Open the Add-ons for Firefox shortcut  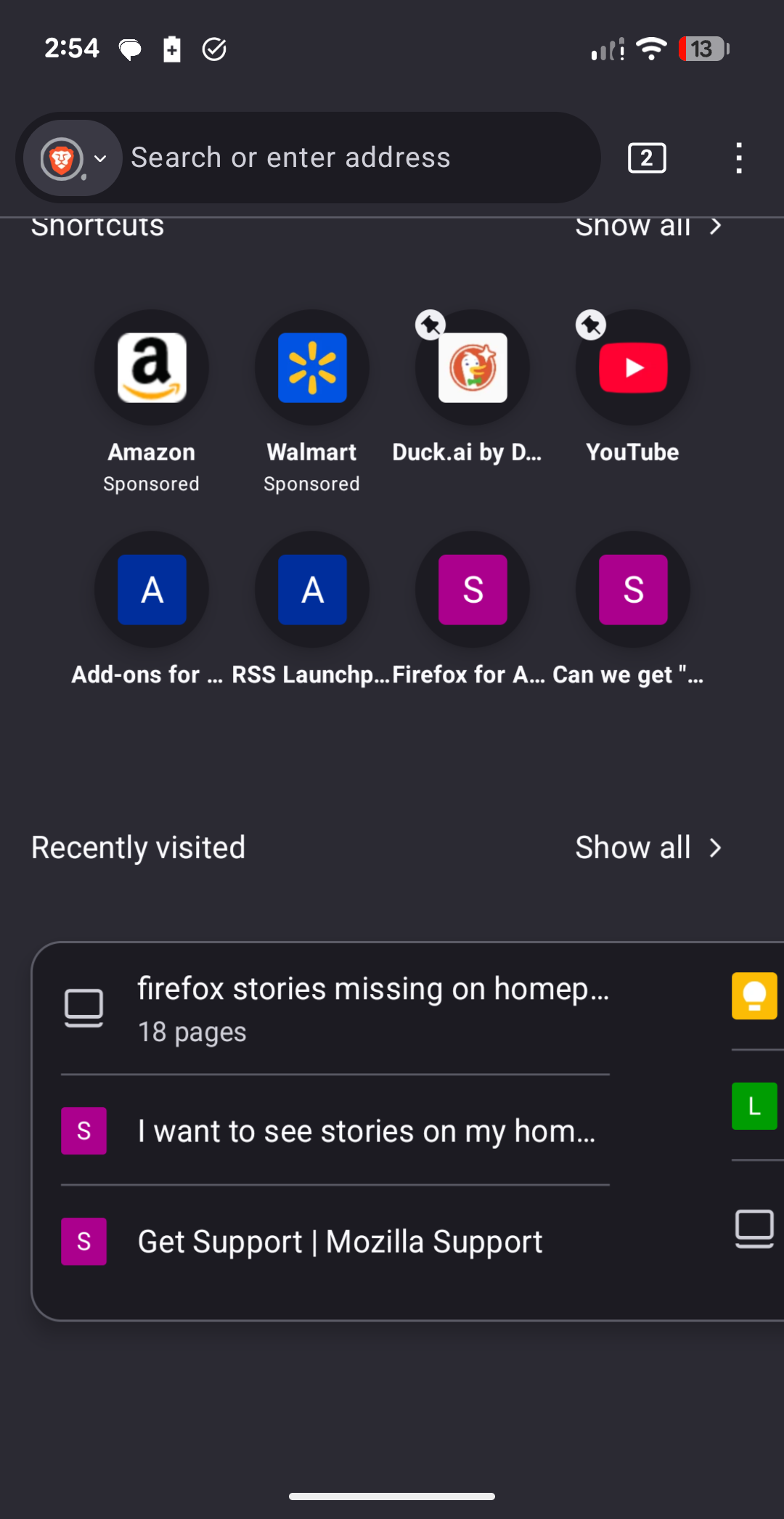[x=152, y=590]
